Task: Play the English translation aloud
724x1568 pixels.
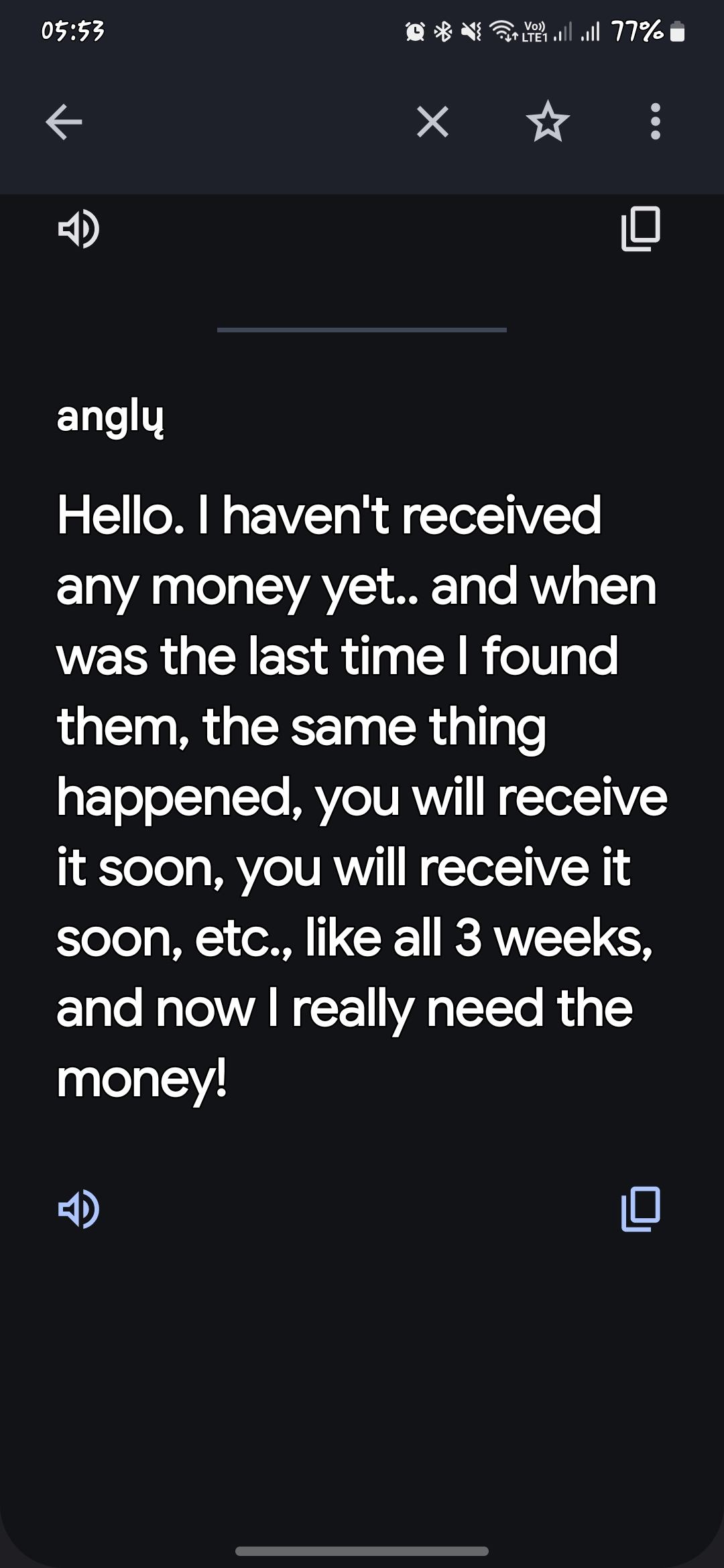Action: pos(79,1209)
